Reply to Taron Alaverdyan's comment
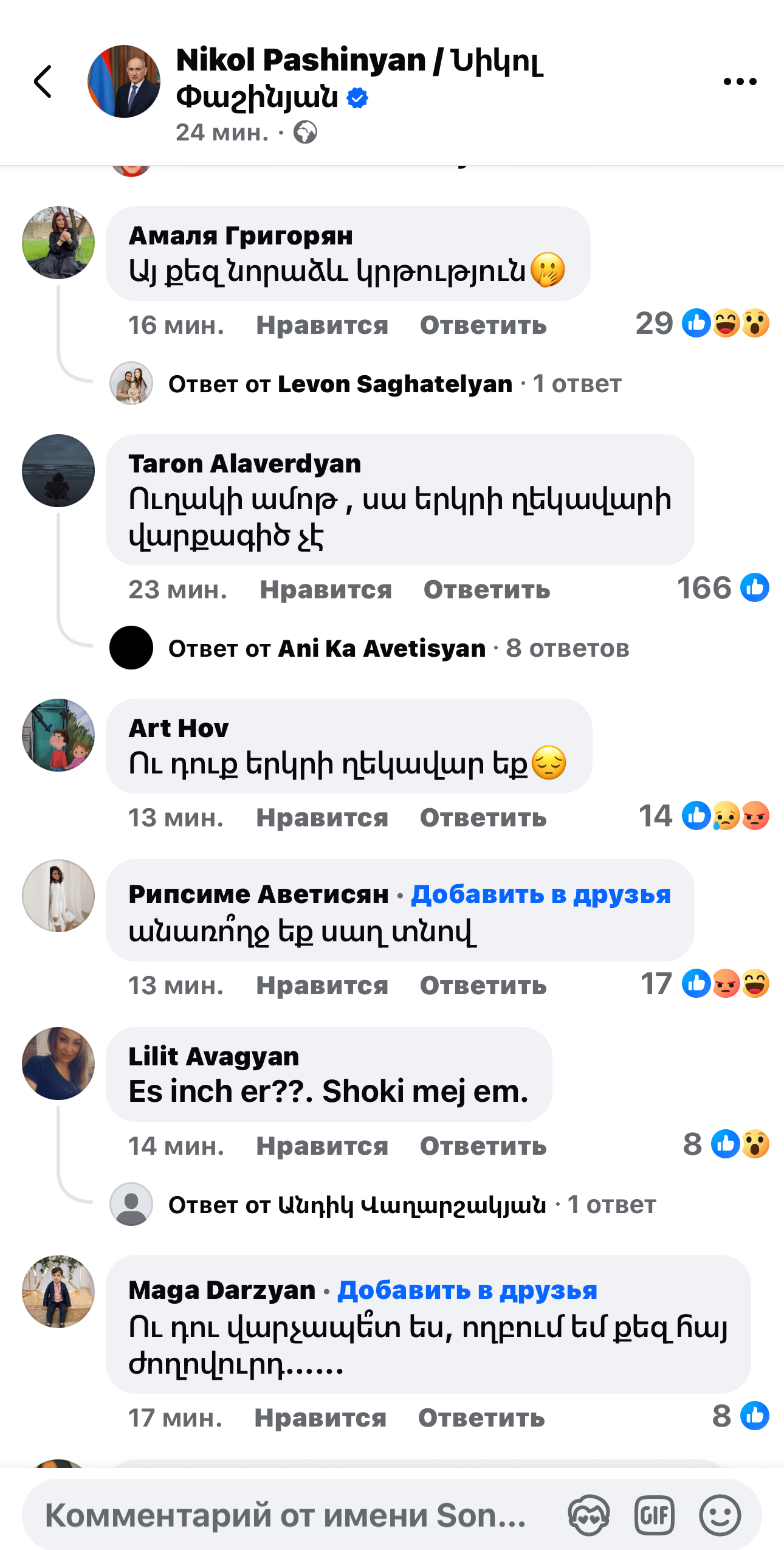Viewport: 784px width, 1550px height. 486,590
